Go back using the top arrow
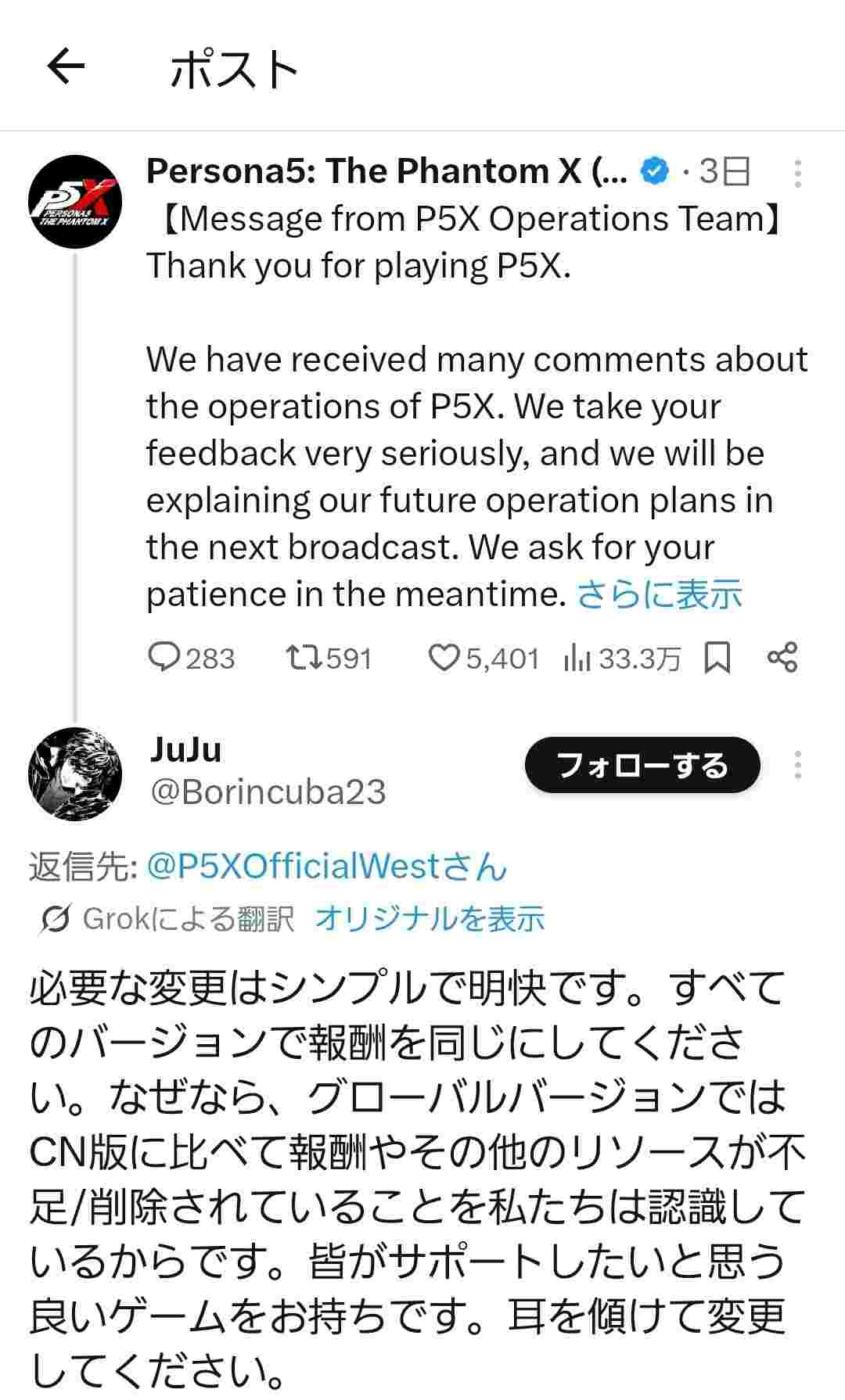Screen dimensions: 845x1400 66,67
